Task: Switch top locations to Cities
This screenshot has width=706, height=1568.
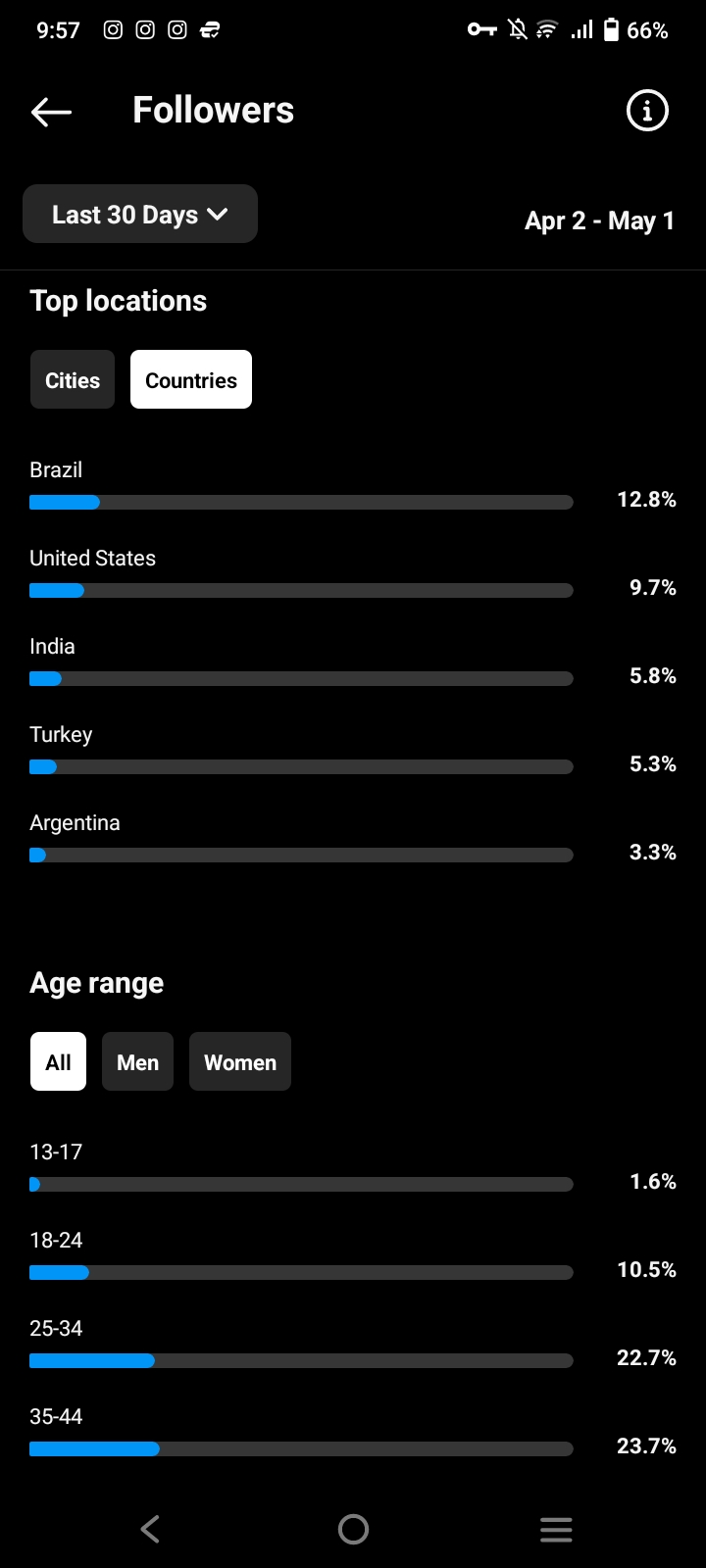Action: tap(73, 379)
